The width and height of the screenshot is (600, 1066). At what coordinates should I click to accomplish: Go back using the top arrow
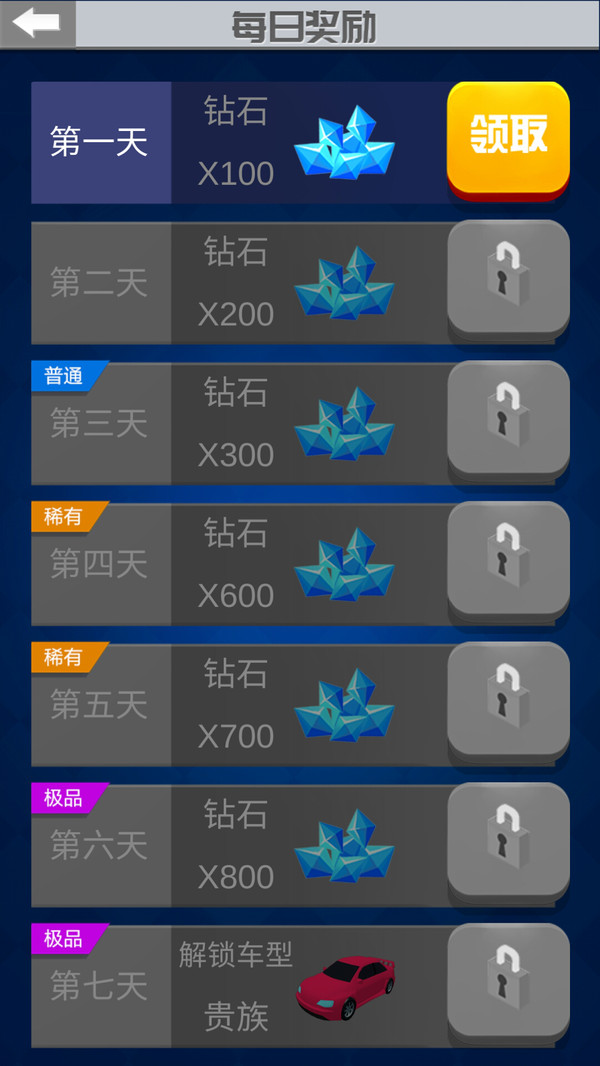[x=37, y=23]
